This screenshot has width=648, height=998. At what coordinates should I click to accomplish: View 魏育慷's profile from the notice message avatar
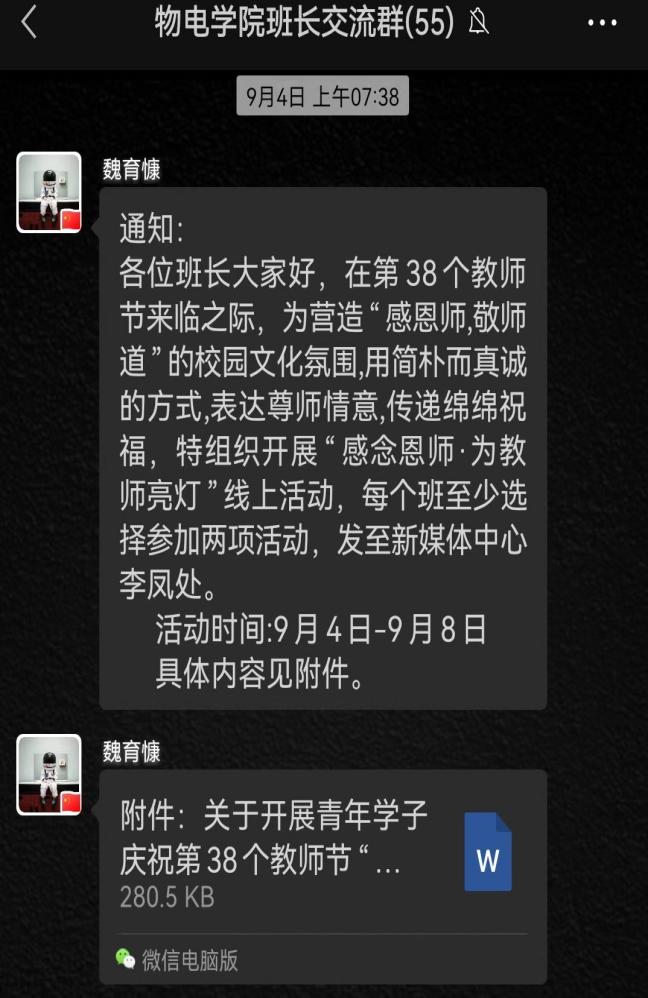click(49, 192)
